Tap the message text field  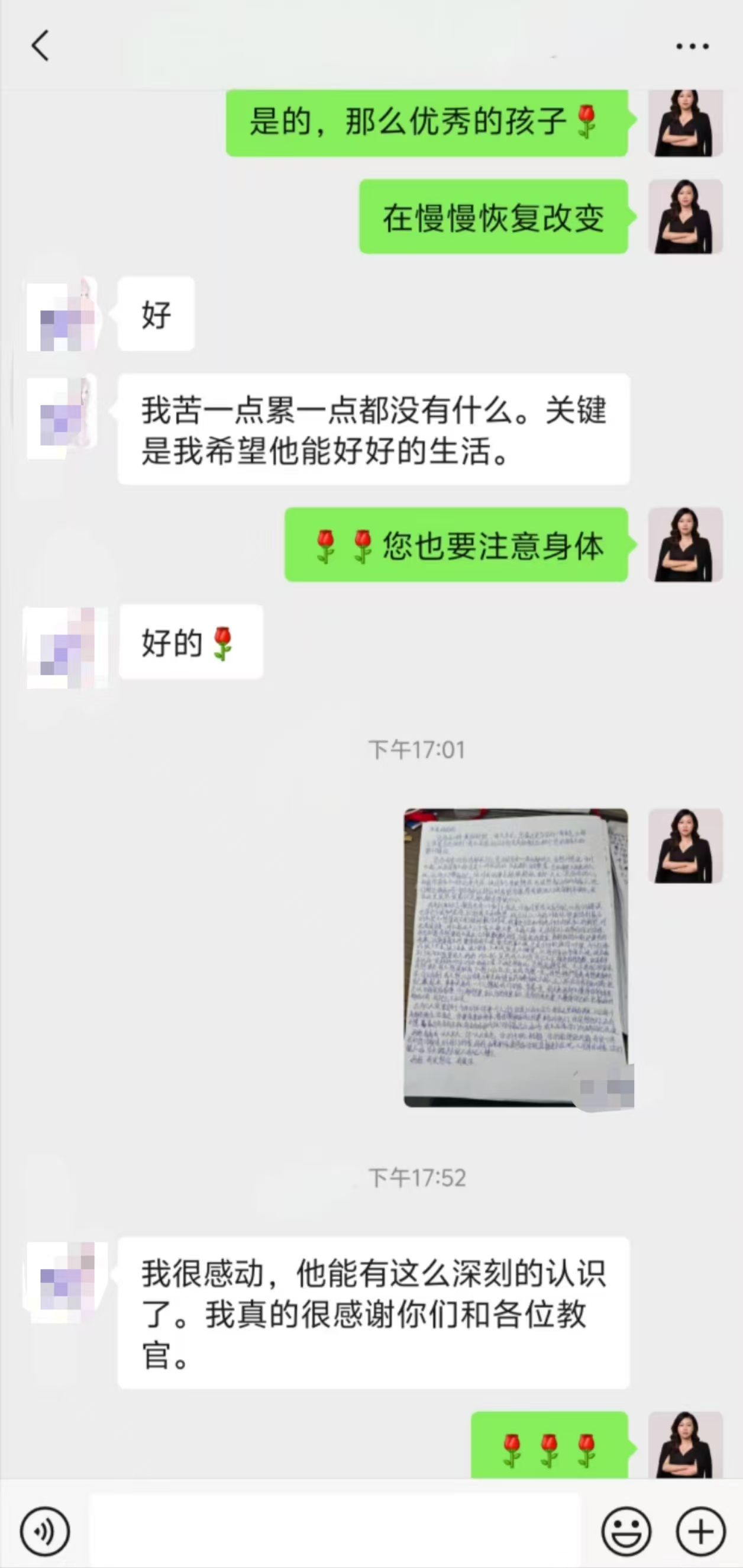coord(335,1530)
